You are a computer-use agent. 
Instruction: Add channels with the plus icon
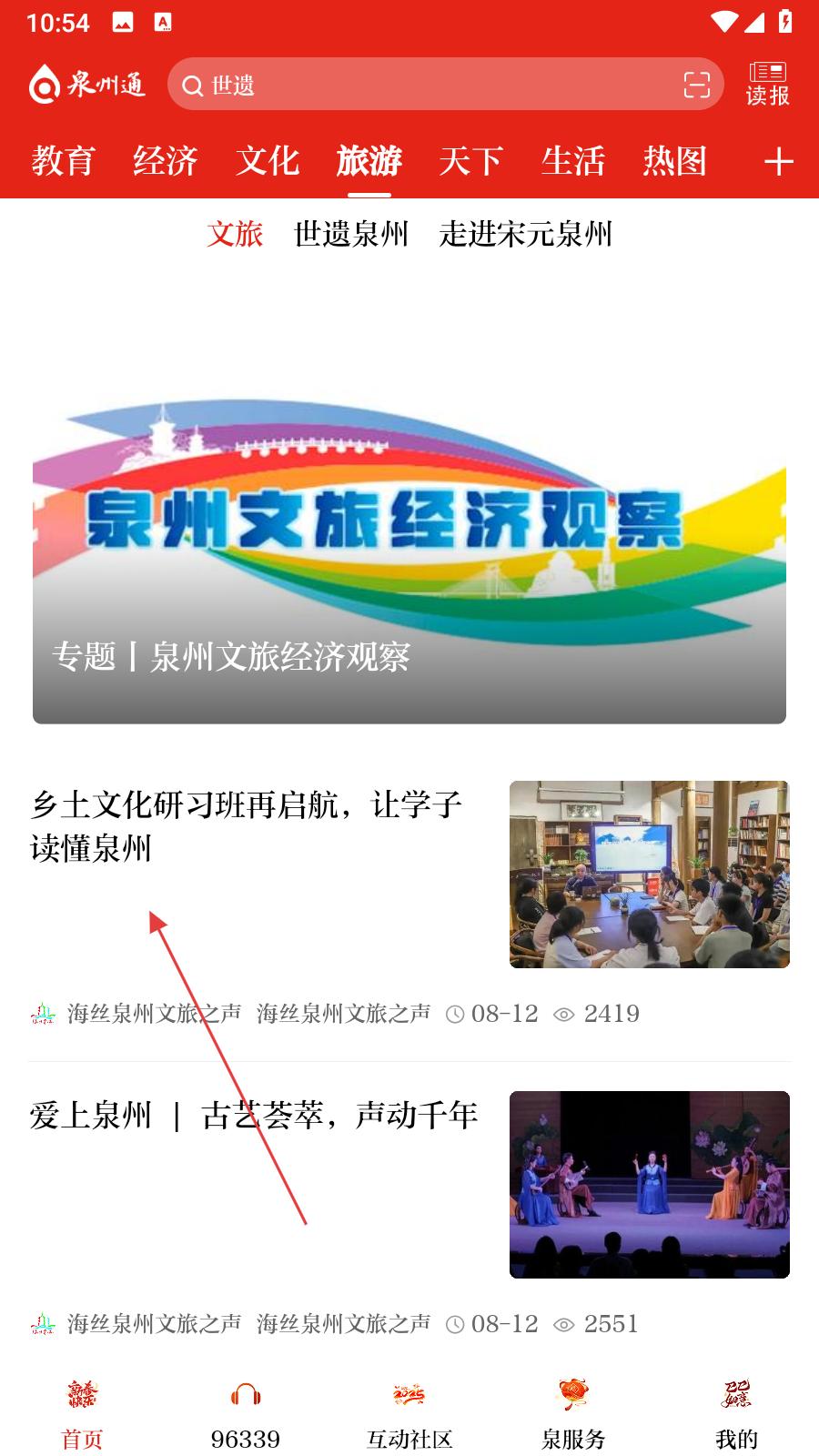[778, 162]
